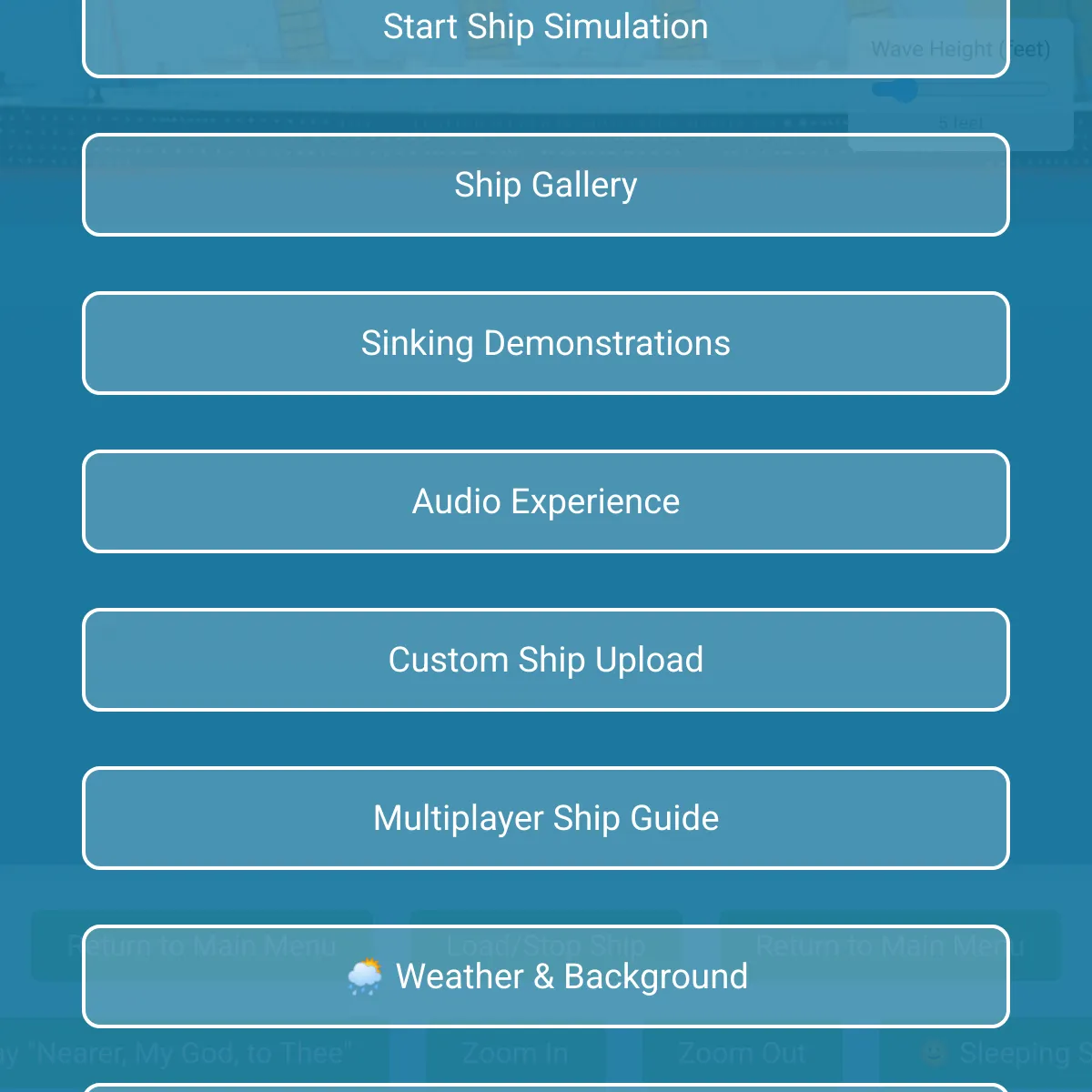Choose Weather & Background
Image resolution: width=1092 pixels, height=1092 pixels.
(546, 976)
